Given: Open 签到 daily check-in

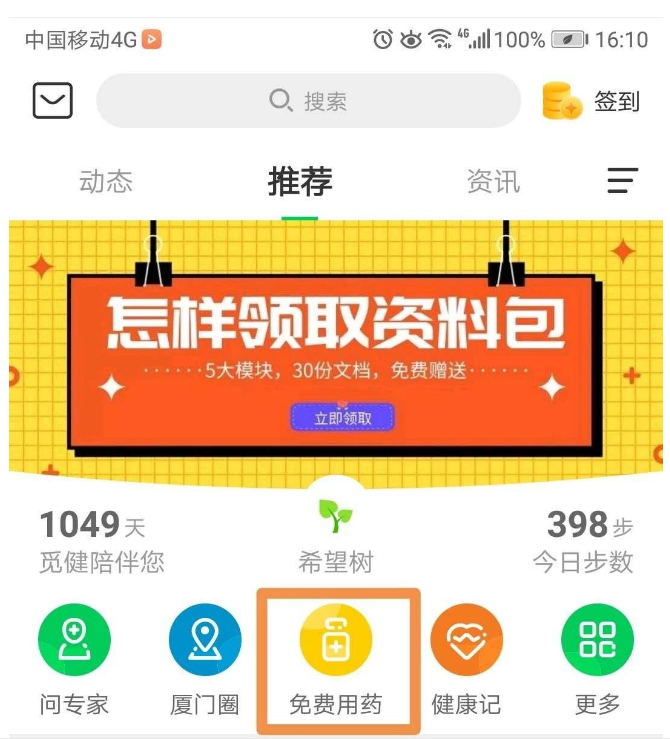Looking at the screenshot, I should [591, 101].
